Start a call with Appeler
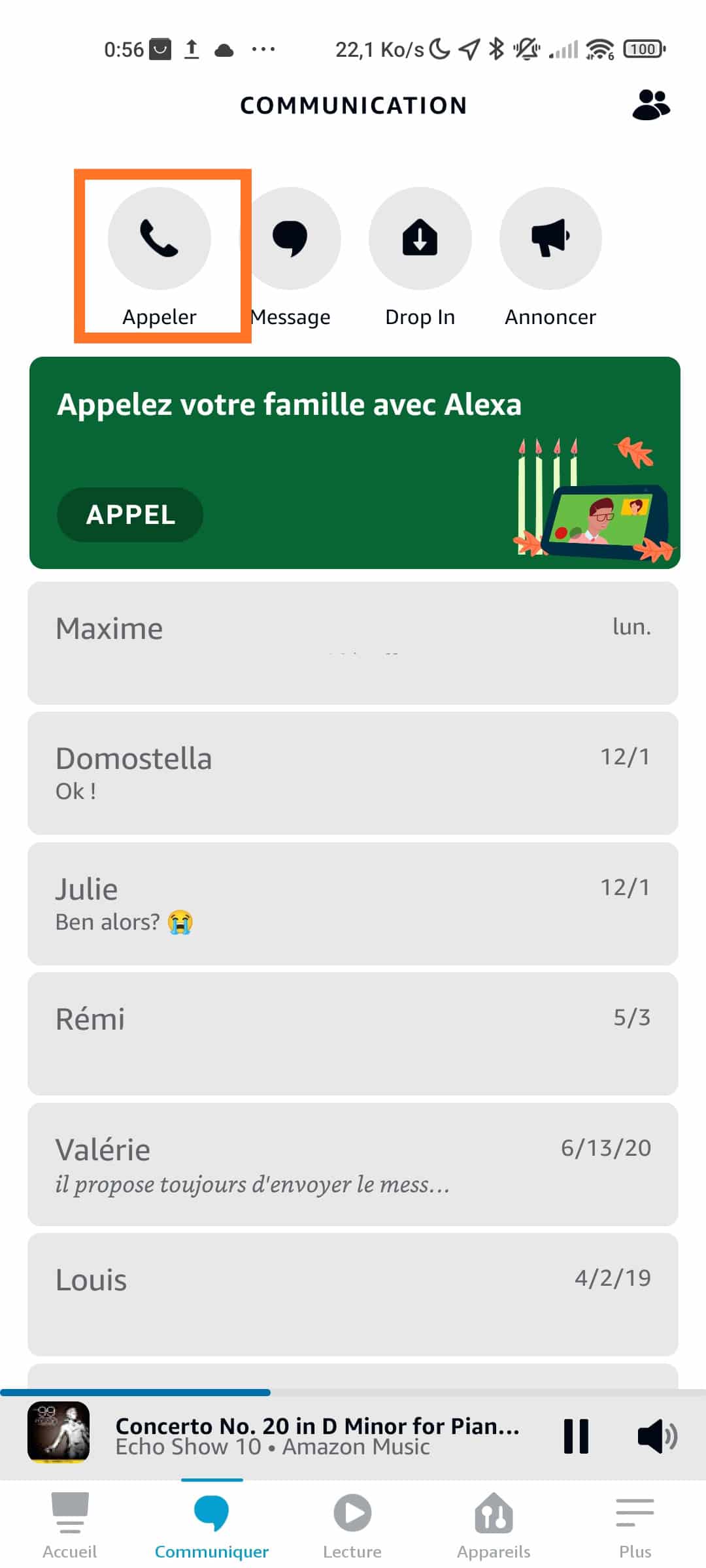Image resolution: width=706 pixels, height=1568 pixels. pyautogui.click(x=160, y=238)
